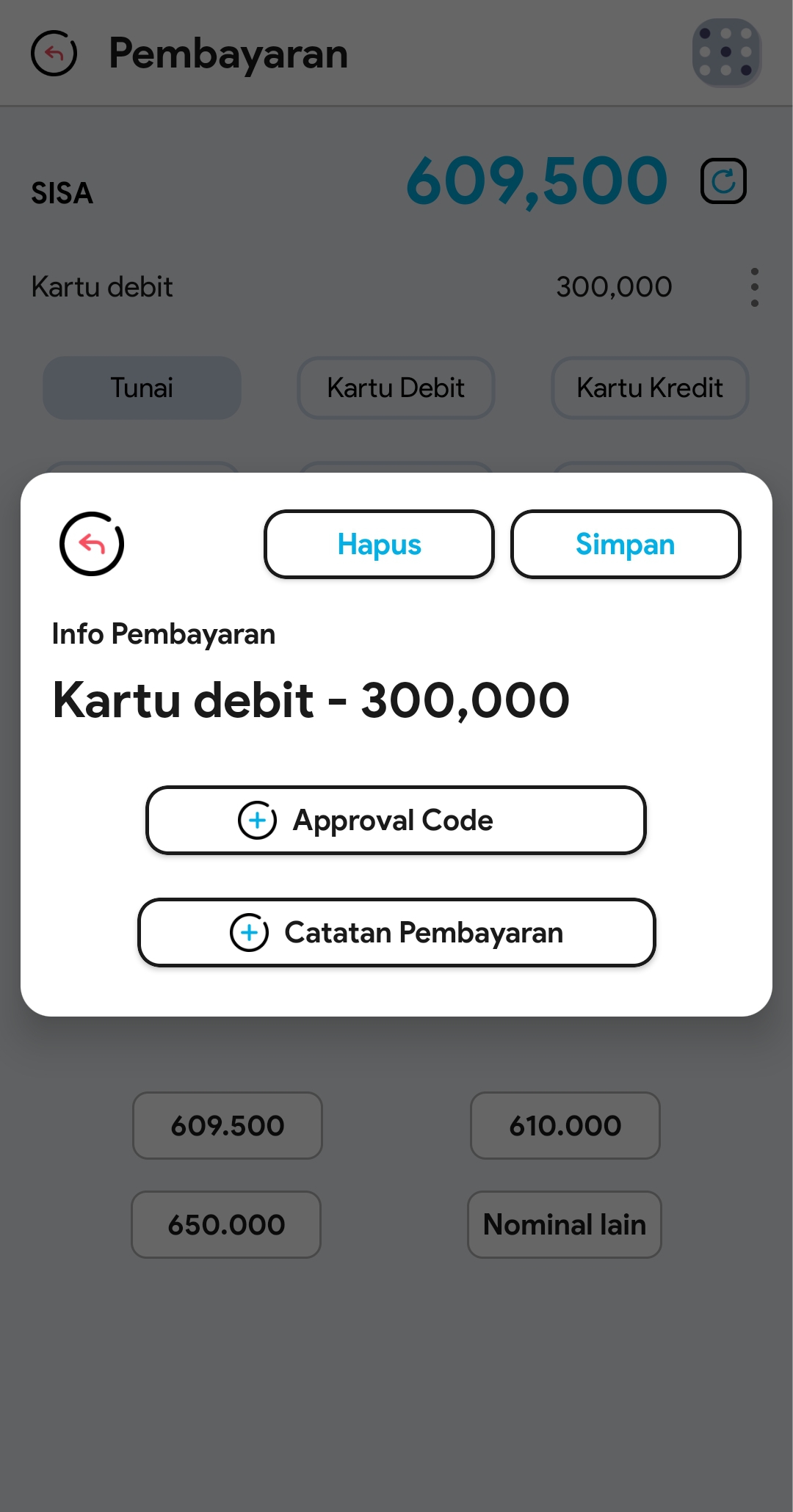Choose Kartu Debit payment method
The width and height of the screenshot is (793, 1512).
tap(396, 388)
